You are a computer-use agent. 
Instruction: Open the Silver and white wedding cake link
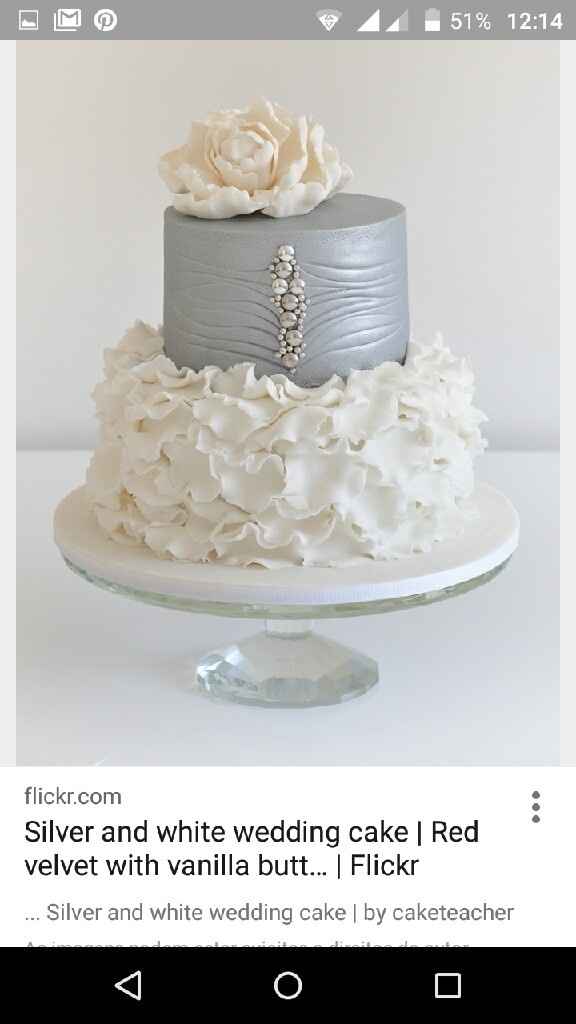(252, 848)
